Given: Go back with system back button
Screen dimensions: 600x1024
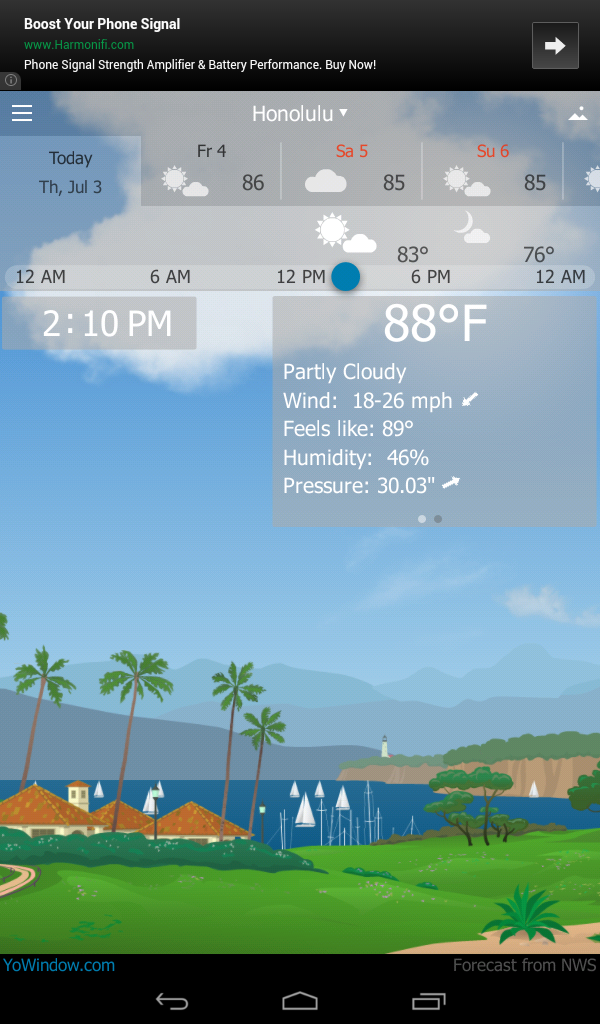Looking at the screenshot, I should [172, 1000].
